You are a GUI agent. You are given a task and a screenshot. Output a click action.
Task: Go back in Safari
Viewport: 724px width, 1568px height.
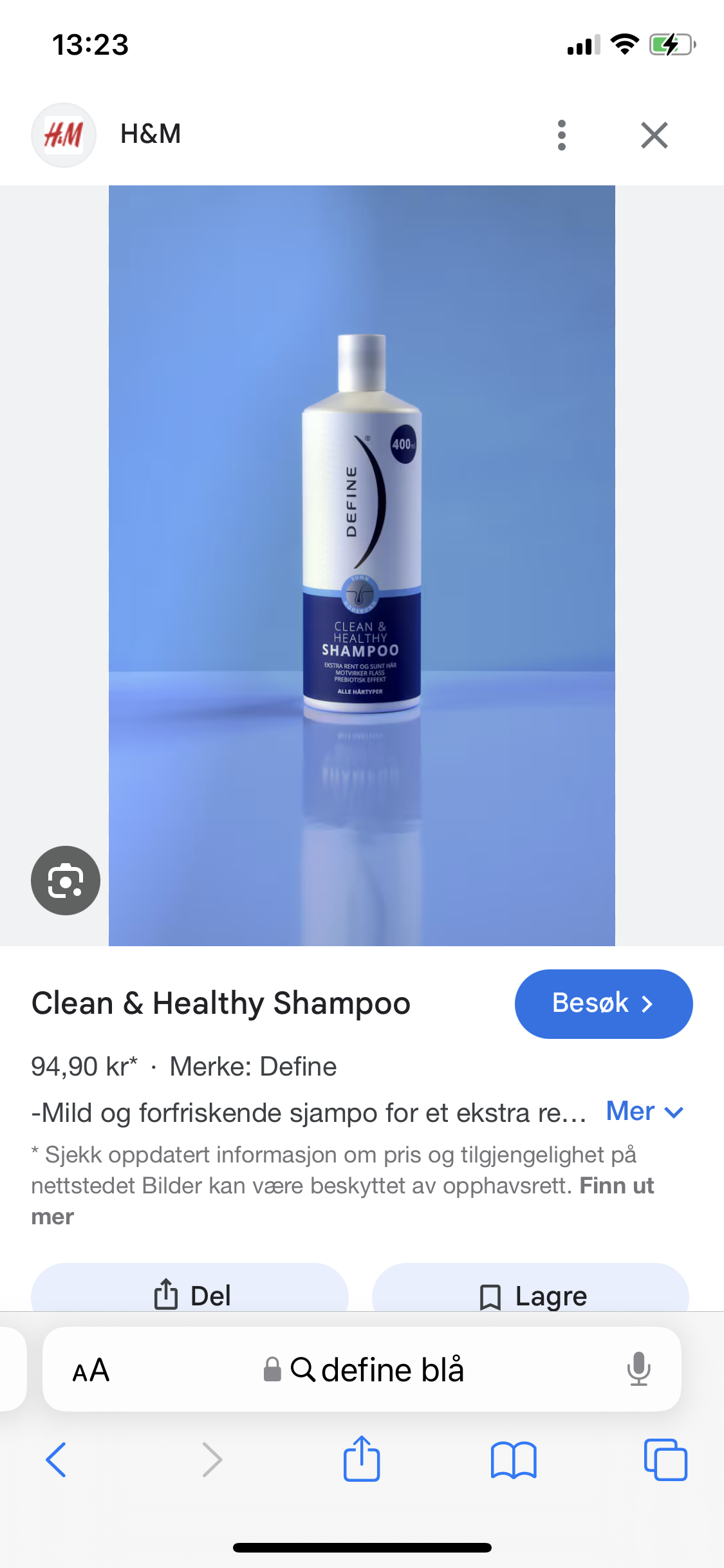(x=56, y=1459)
